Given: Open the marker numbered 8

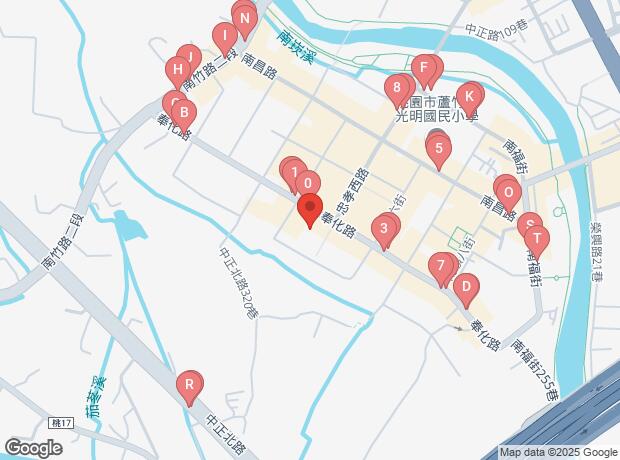Looking at the screenshot, I should click(x=397, y=88).
